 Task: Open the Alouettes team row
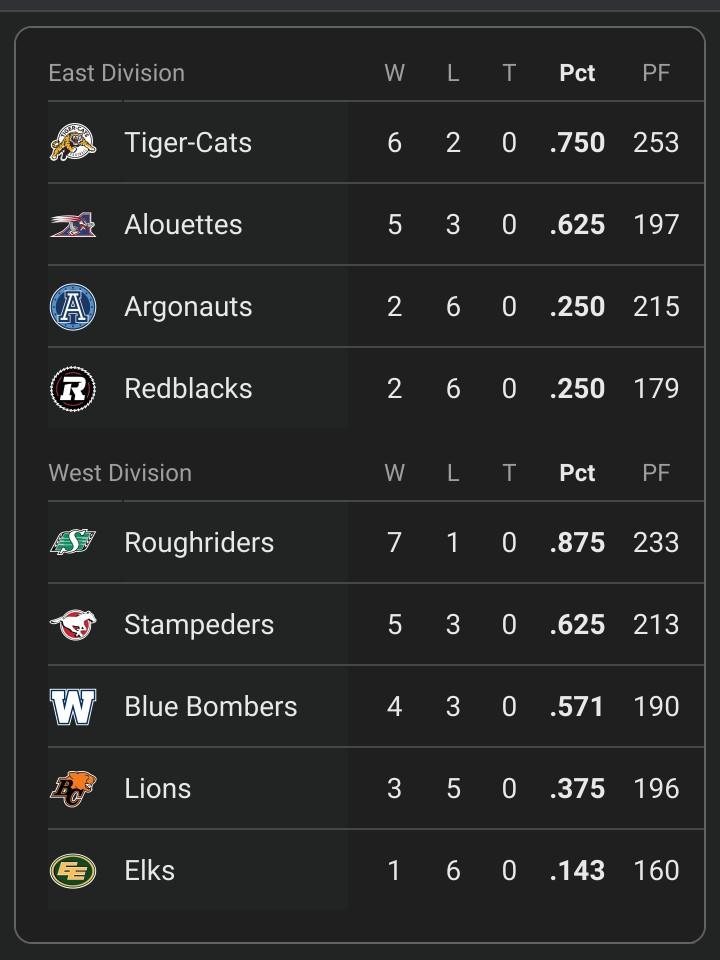[183, 225]
